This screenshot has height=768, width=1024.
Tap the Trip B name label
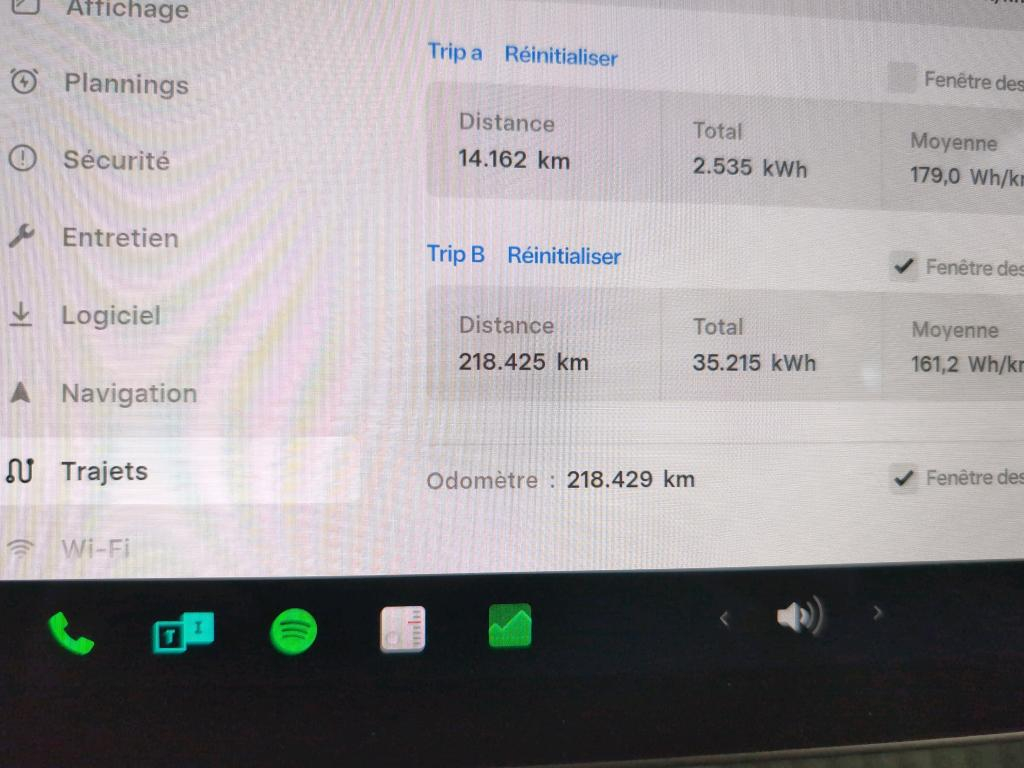pyautogui.click(x=456, y=254)
